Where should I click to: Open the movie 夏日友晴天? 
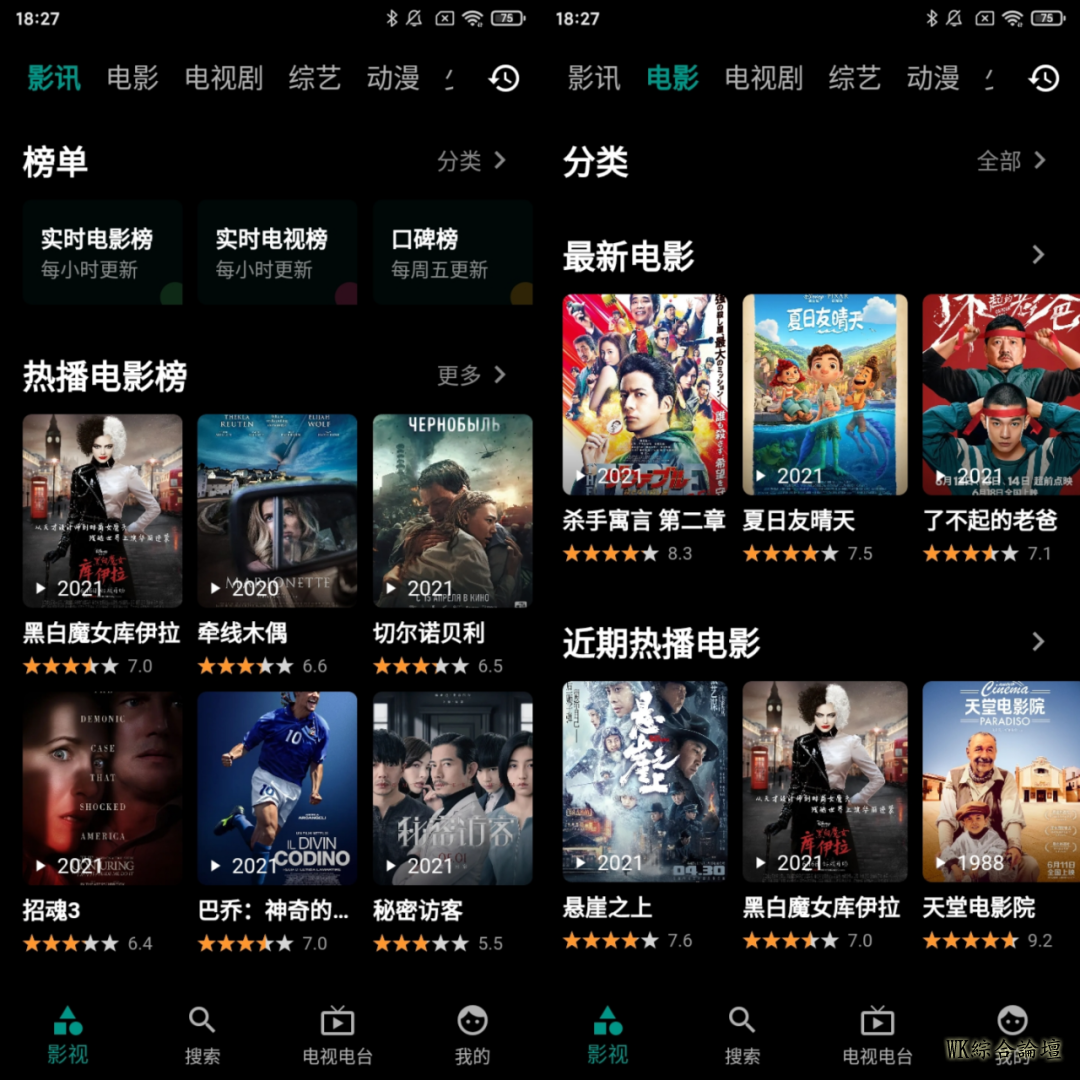[x=825, y=395]
